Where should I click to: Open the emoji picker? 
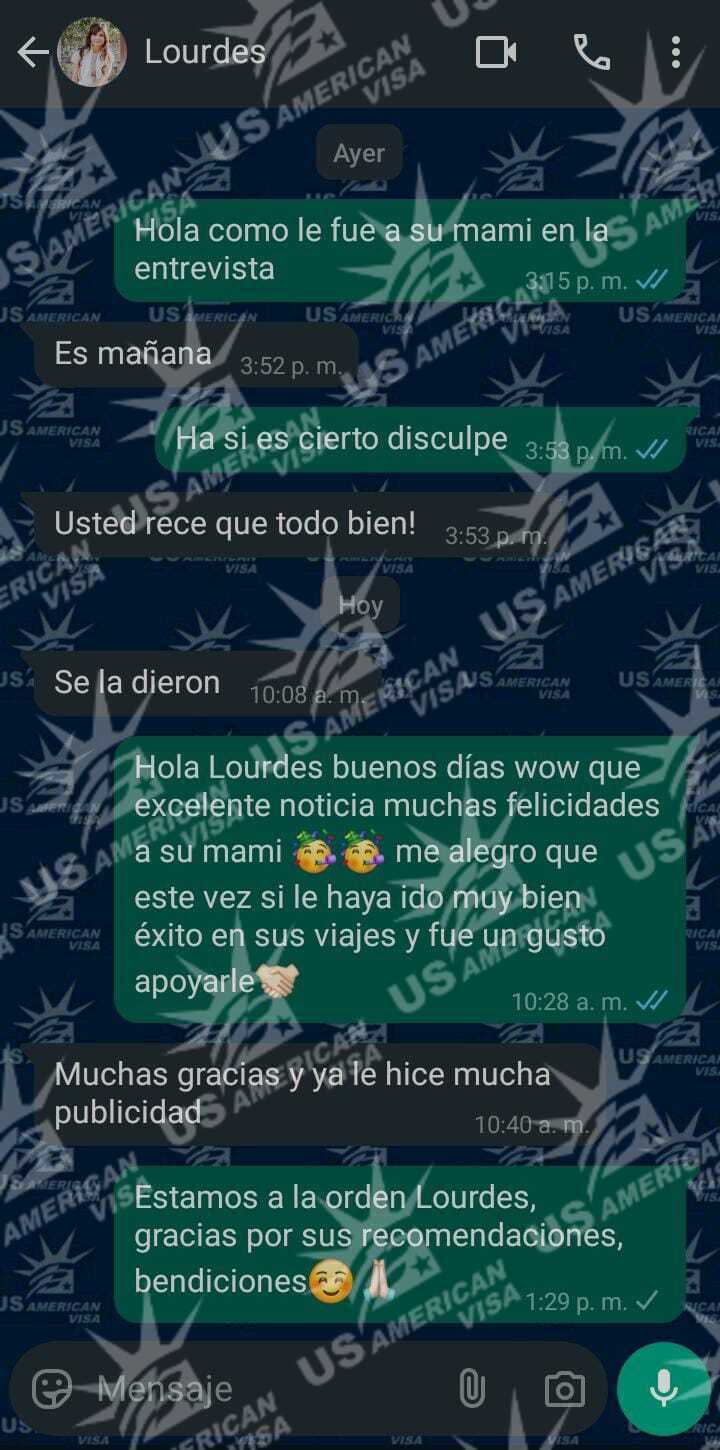point(52,1388)
